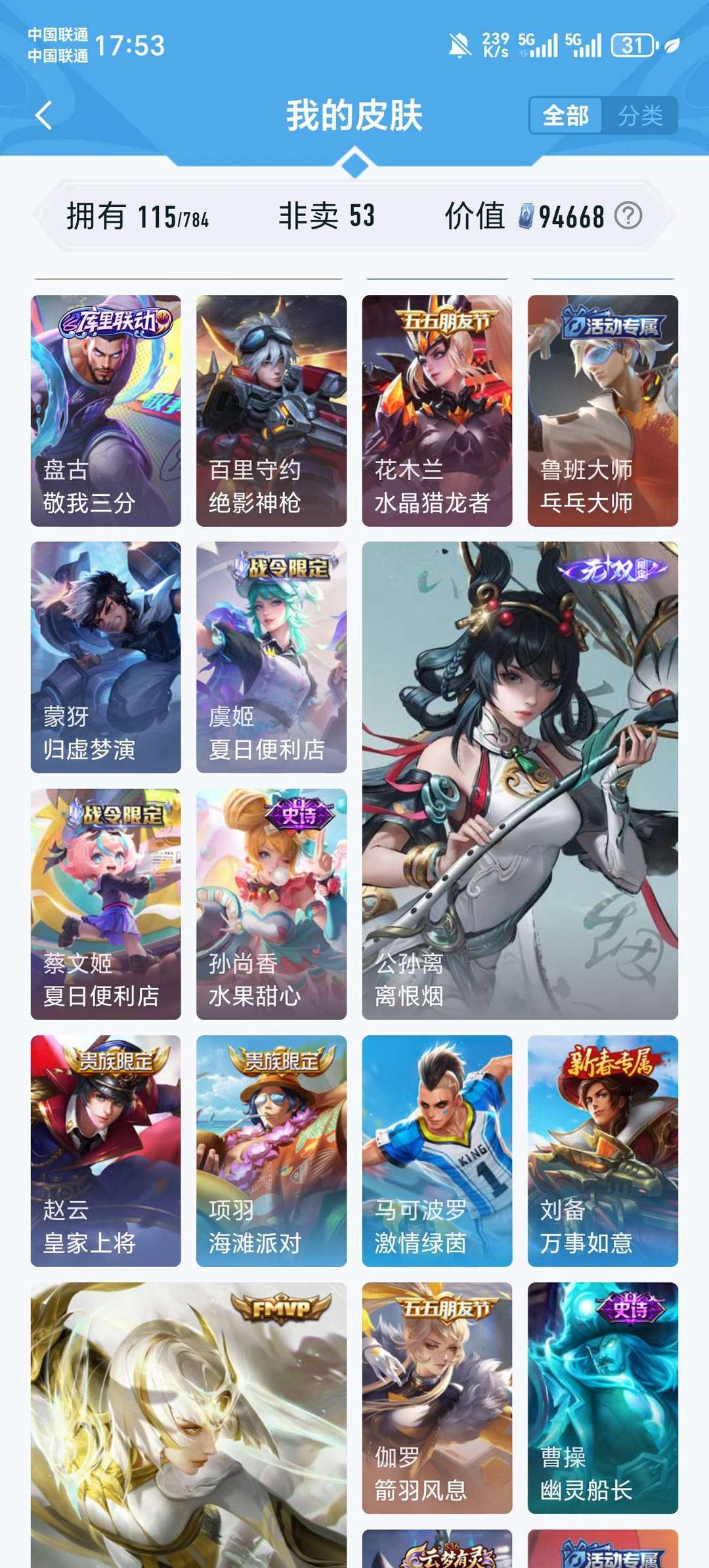The width and height of the screenshot is (709, 1568).
Task: Select the 赵云 皇家上将 skin
Action: coord(106,1151)
